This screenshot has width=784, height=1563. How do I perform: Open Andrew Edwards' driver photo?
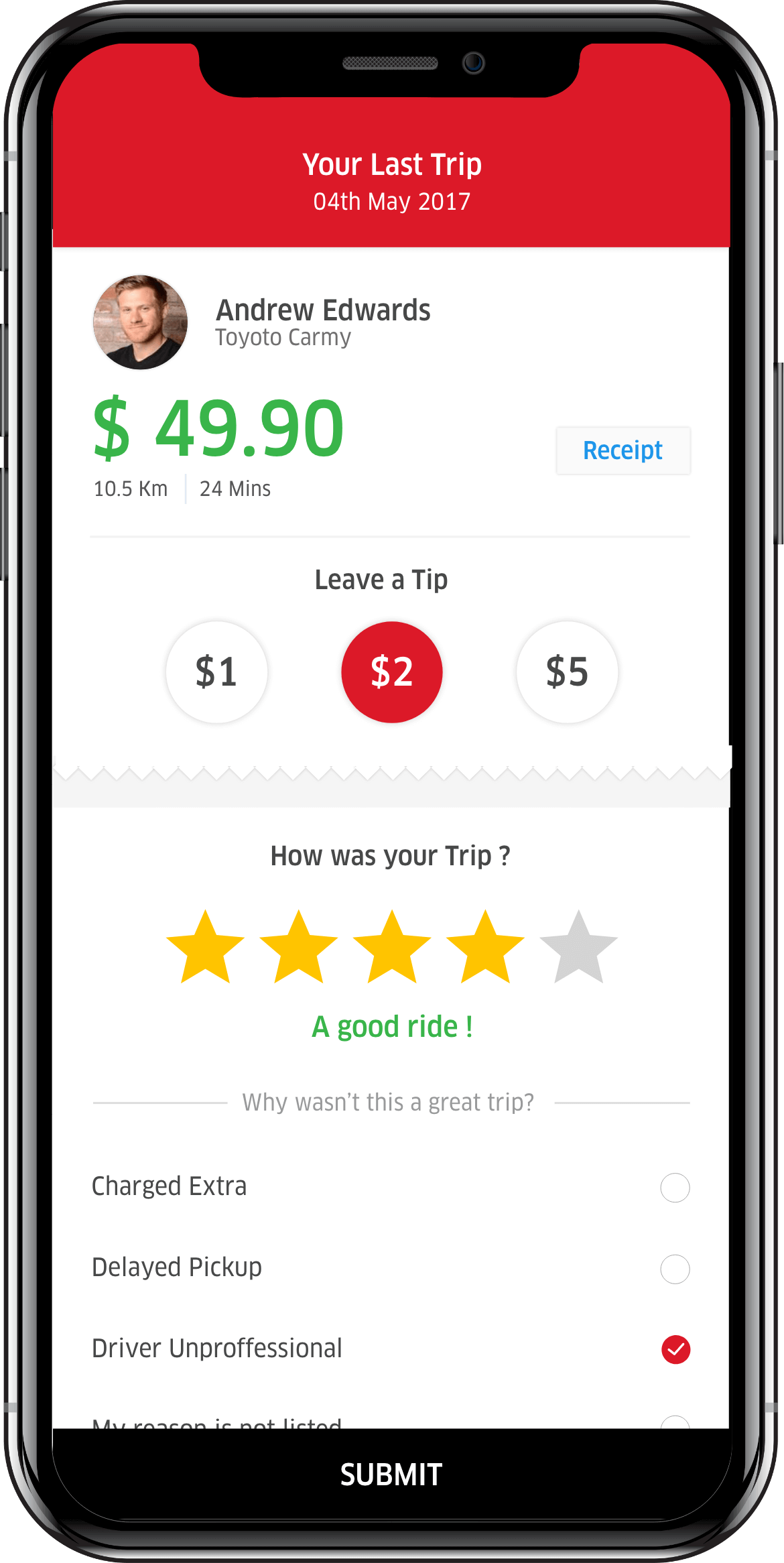pyautogui.click(x=140, y=322)
